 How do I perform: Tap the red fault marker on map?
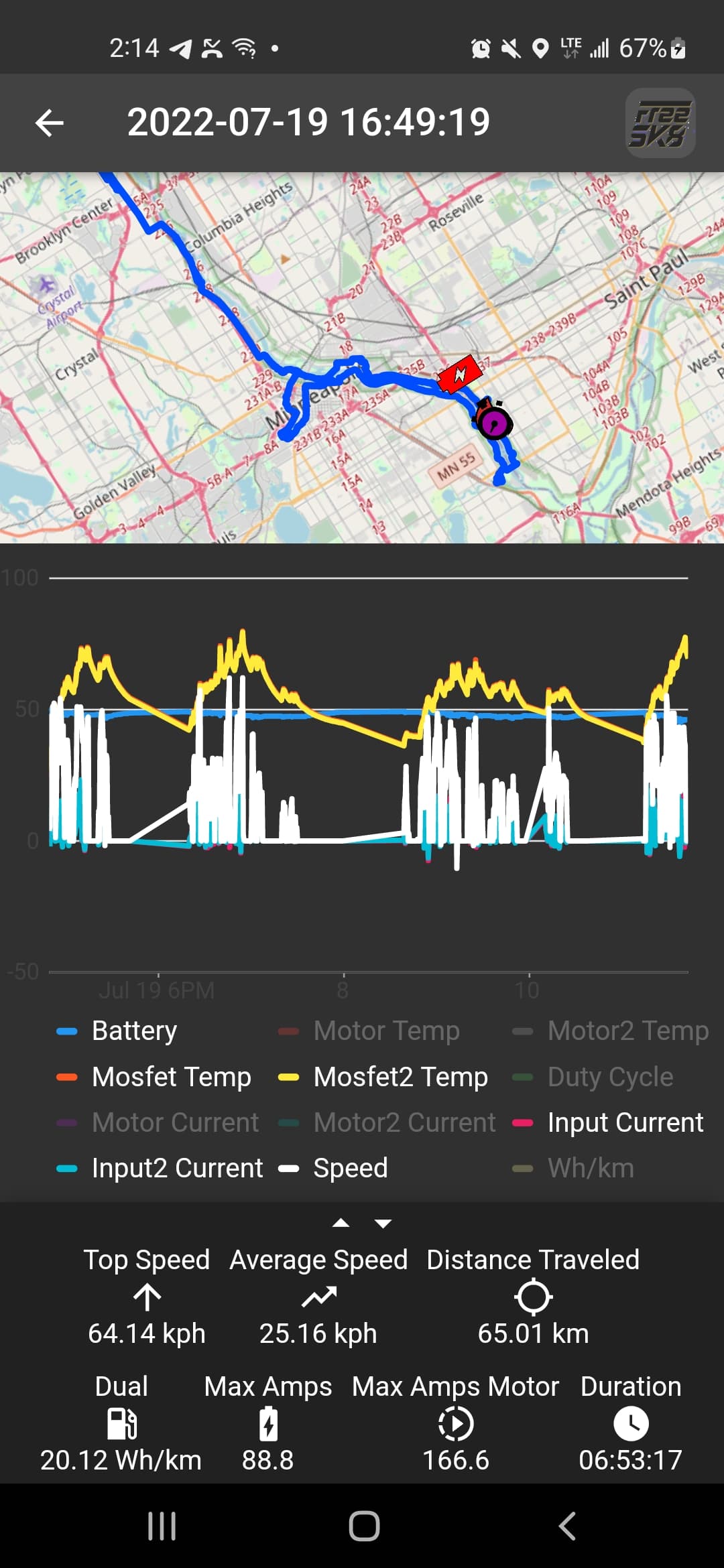[x=460, y=374]
